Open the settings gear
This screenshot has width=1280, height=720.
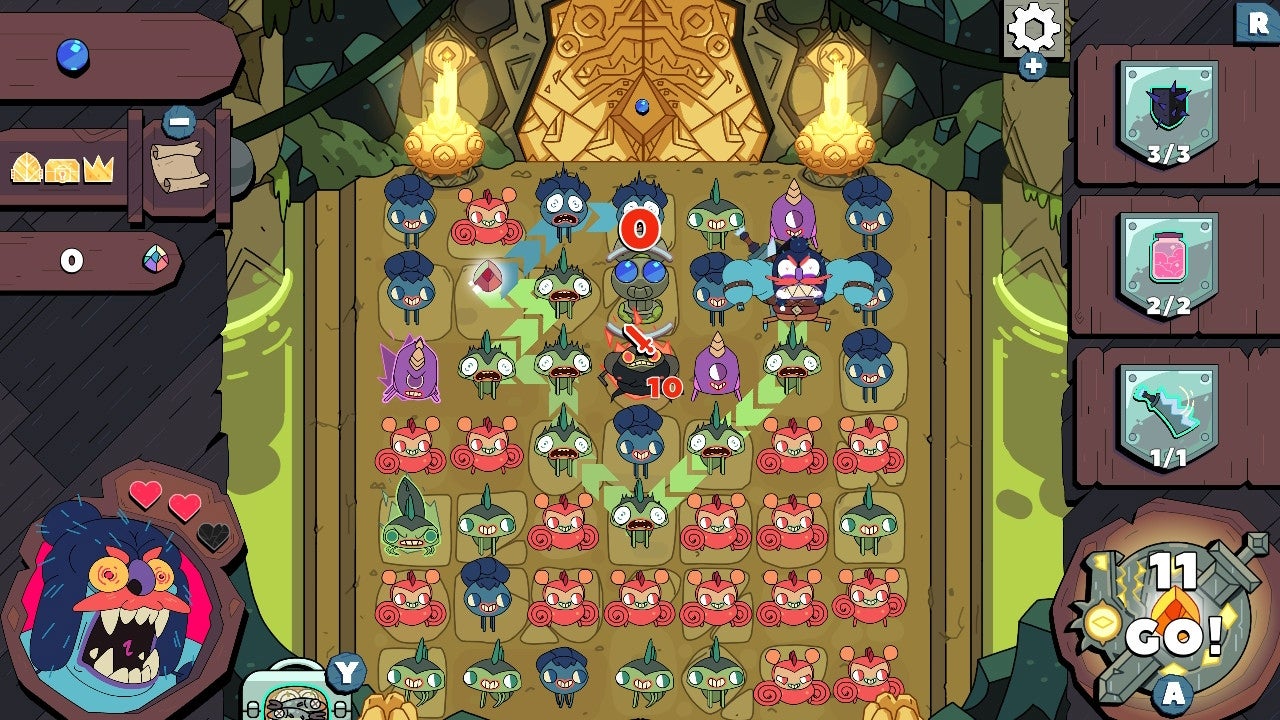(1034, 28)
